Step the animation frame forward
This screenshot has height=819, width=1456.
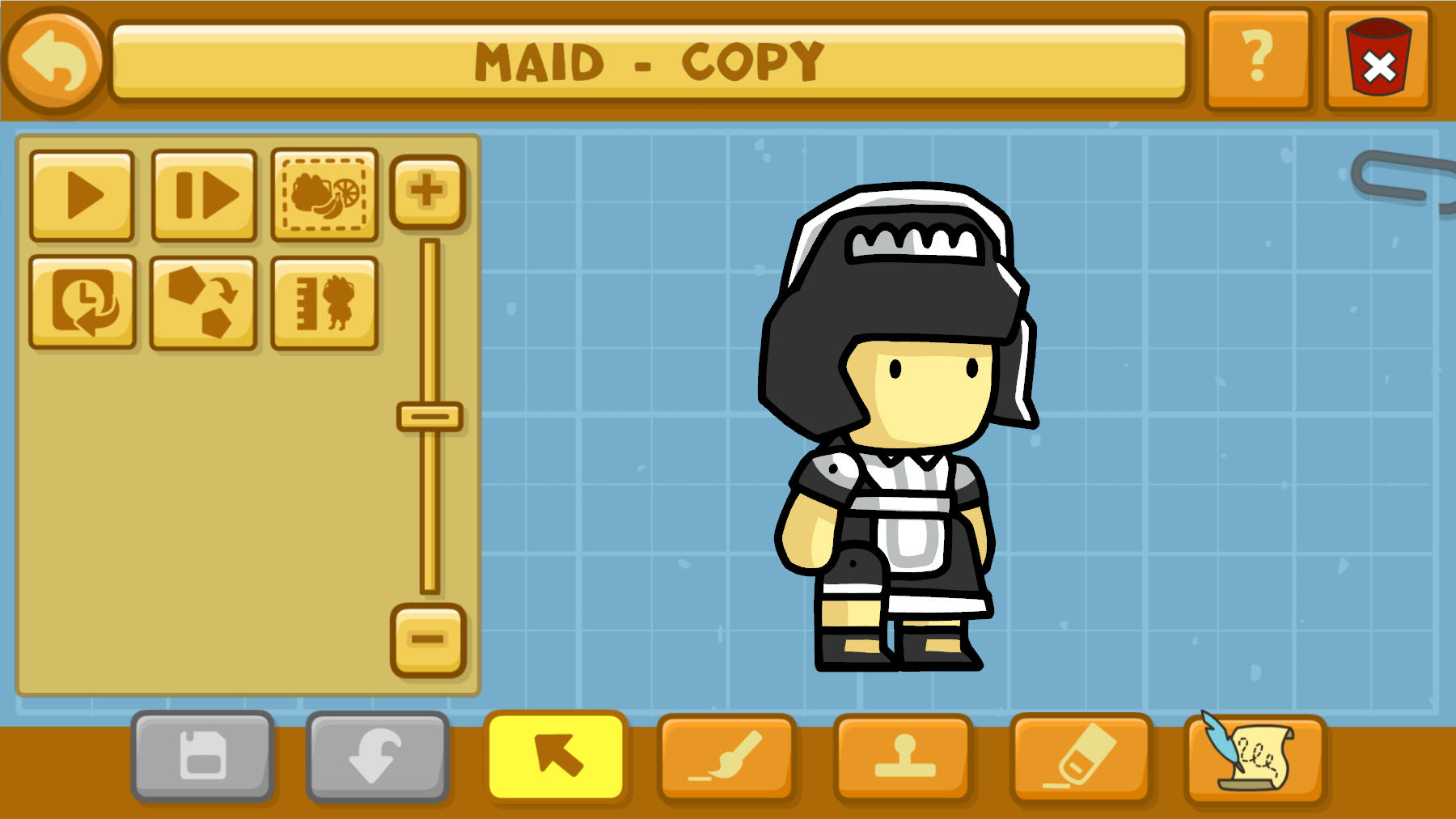[x=205, y=195]
